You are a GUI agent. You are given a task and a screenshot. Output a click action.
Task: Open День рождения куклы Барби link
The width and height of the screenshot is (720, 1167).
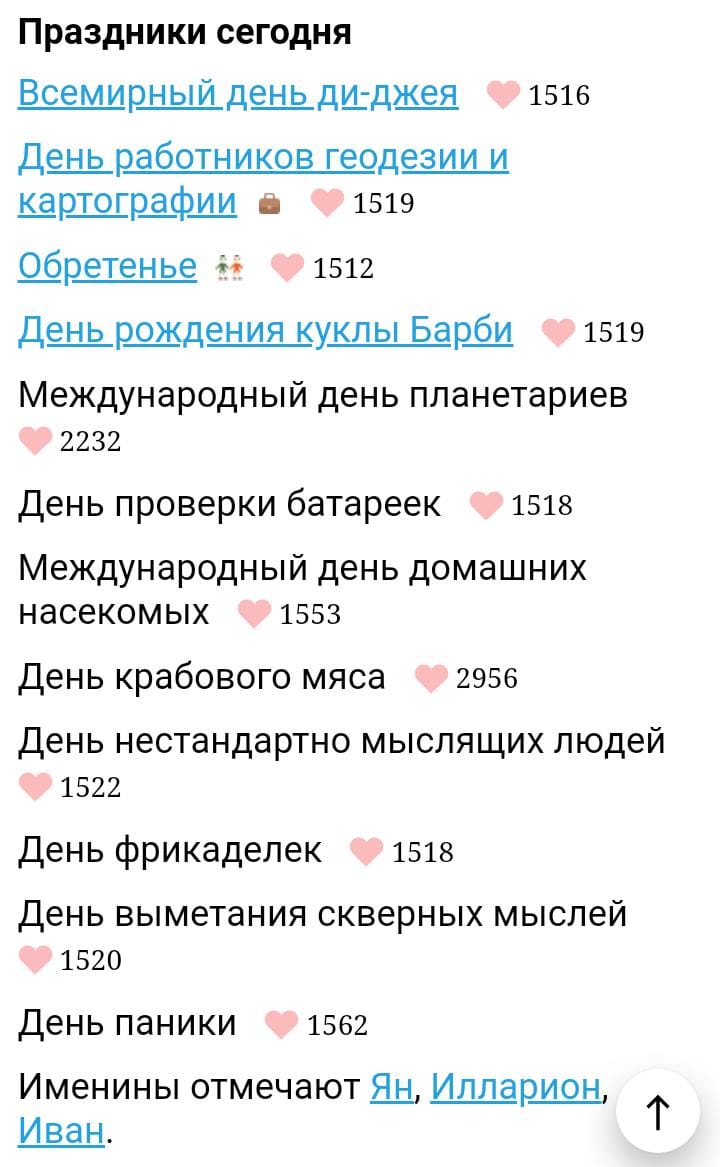265,330
